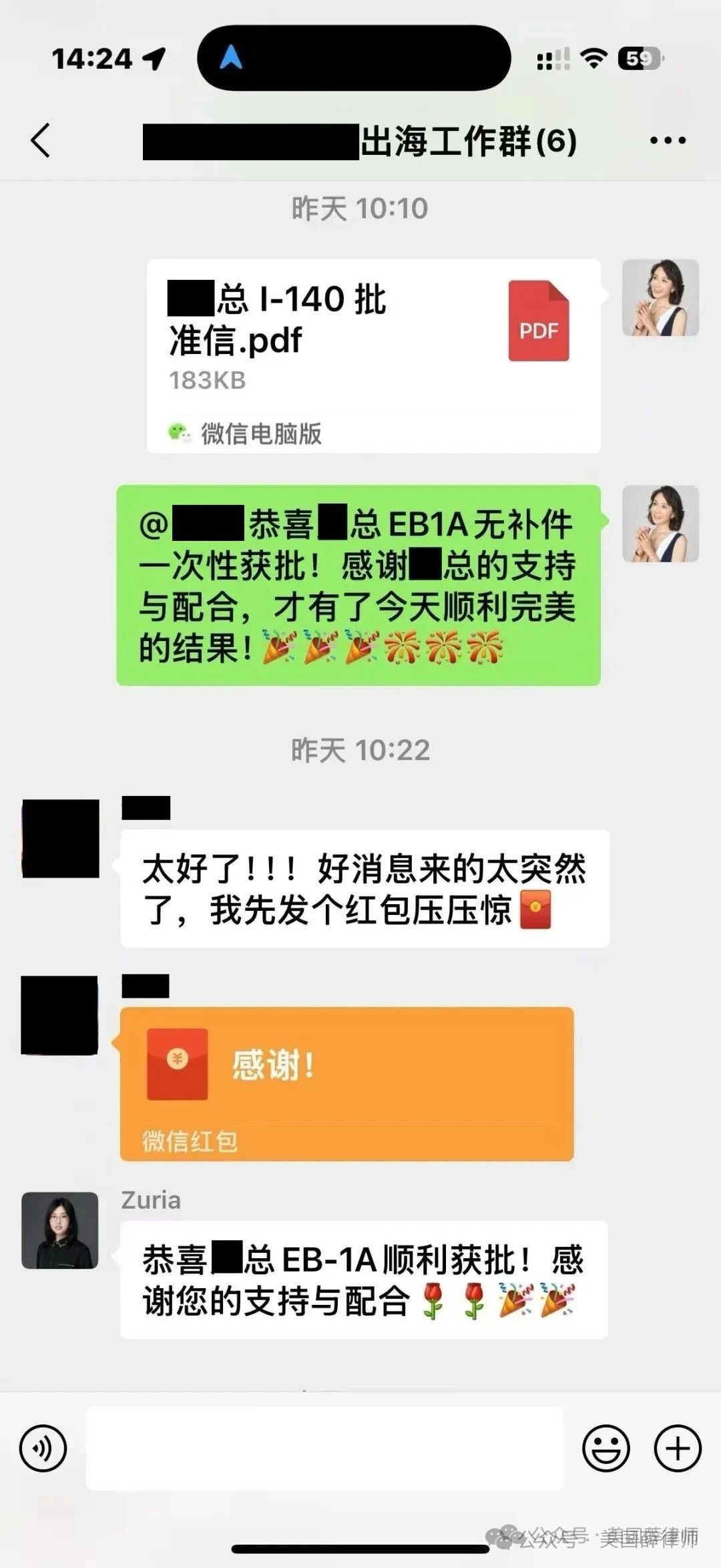Switch to voice message input
The width and height of the screenshot is (721, 1568).
pos(43,1448)
